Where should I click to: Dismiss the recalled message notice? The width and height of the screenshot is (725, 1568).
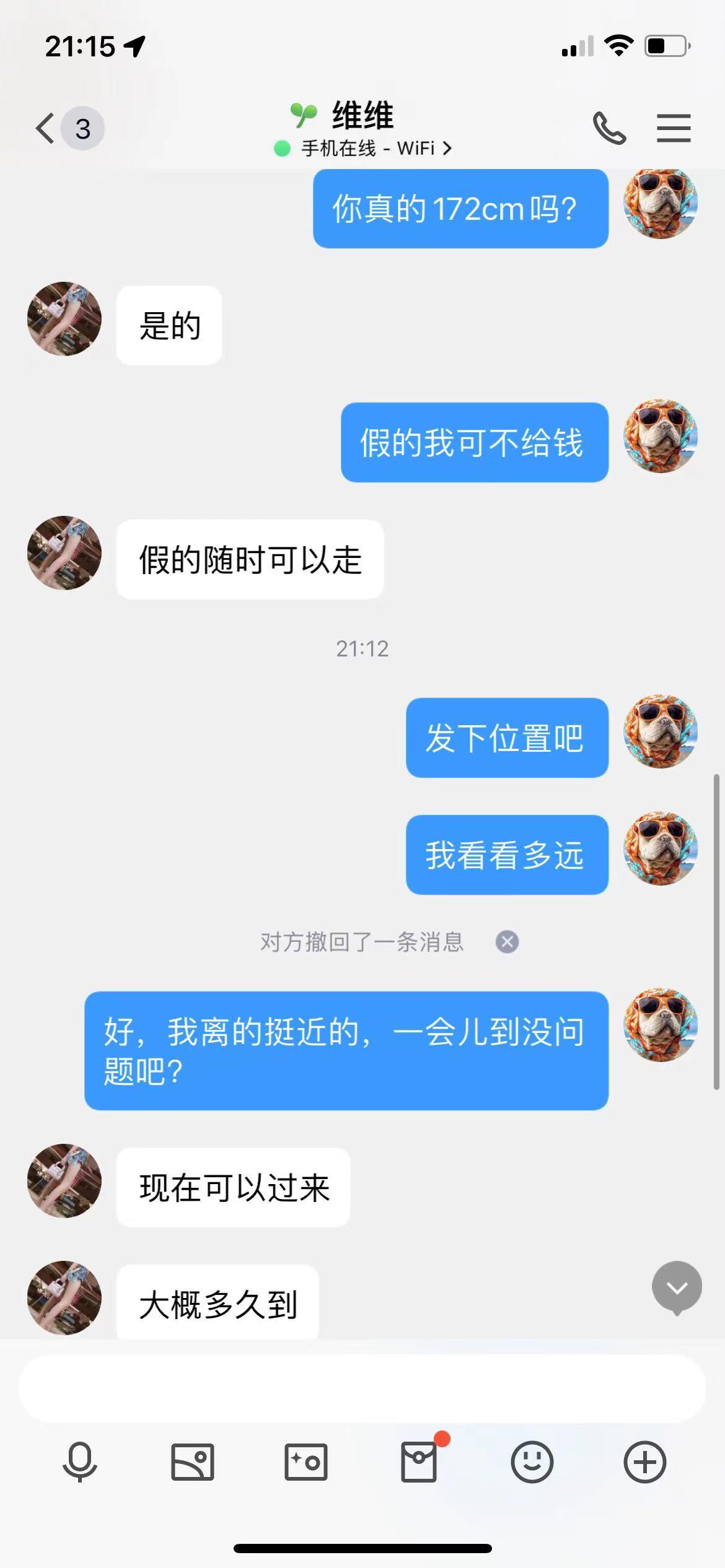pos(507,942)
